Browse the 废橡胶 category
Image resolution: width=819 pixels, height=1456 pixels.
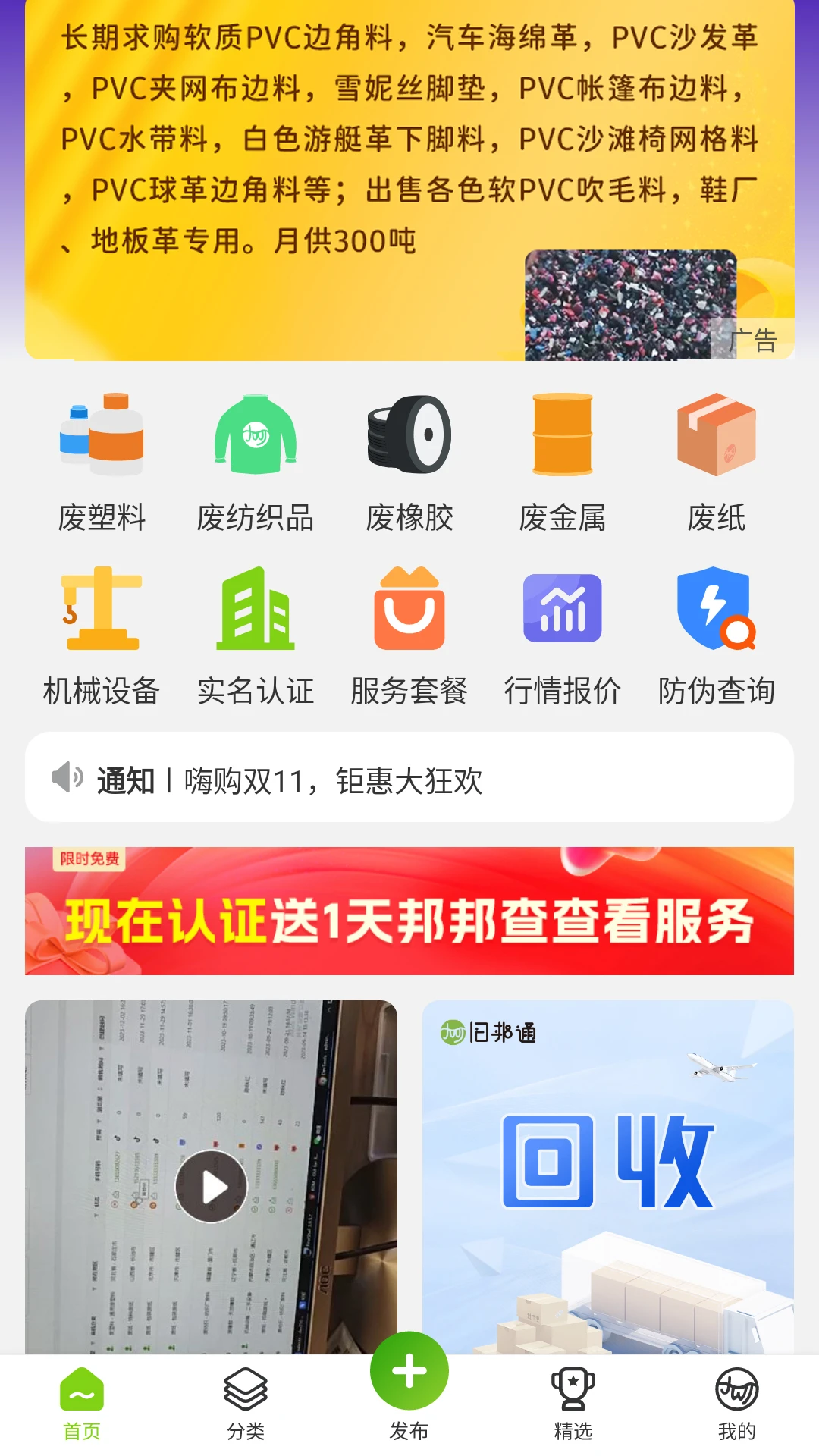coord(409,463)
